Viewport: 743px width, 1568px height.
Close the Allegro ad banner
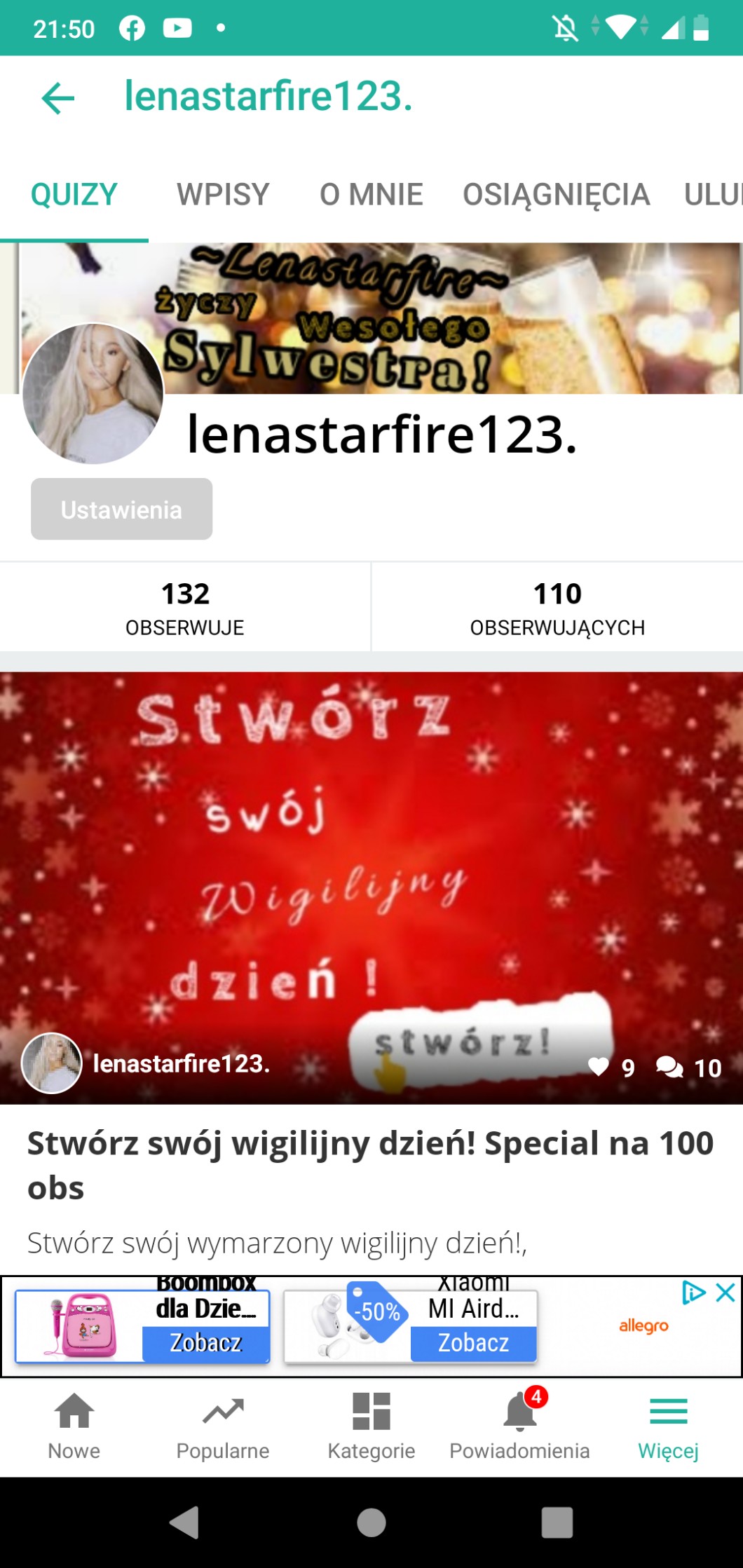pyautogui.click(x=725, y=1293)
